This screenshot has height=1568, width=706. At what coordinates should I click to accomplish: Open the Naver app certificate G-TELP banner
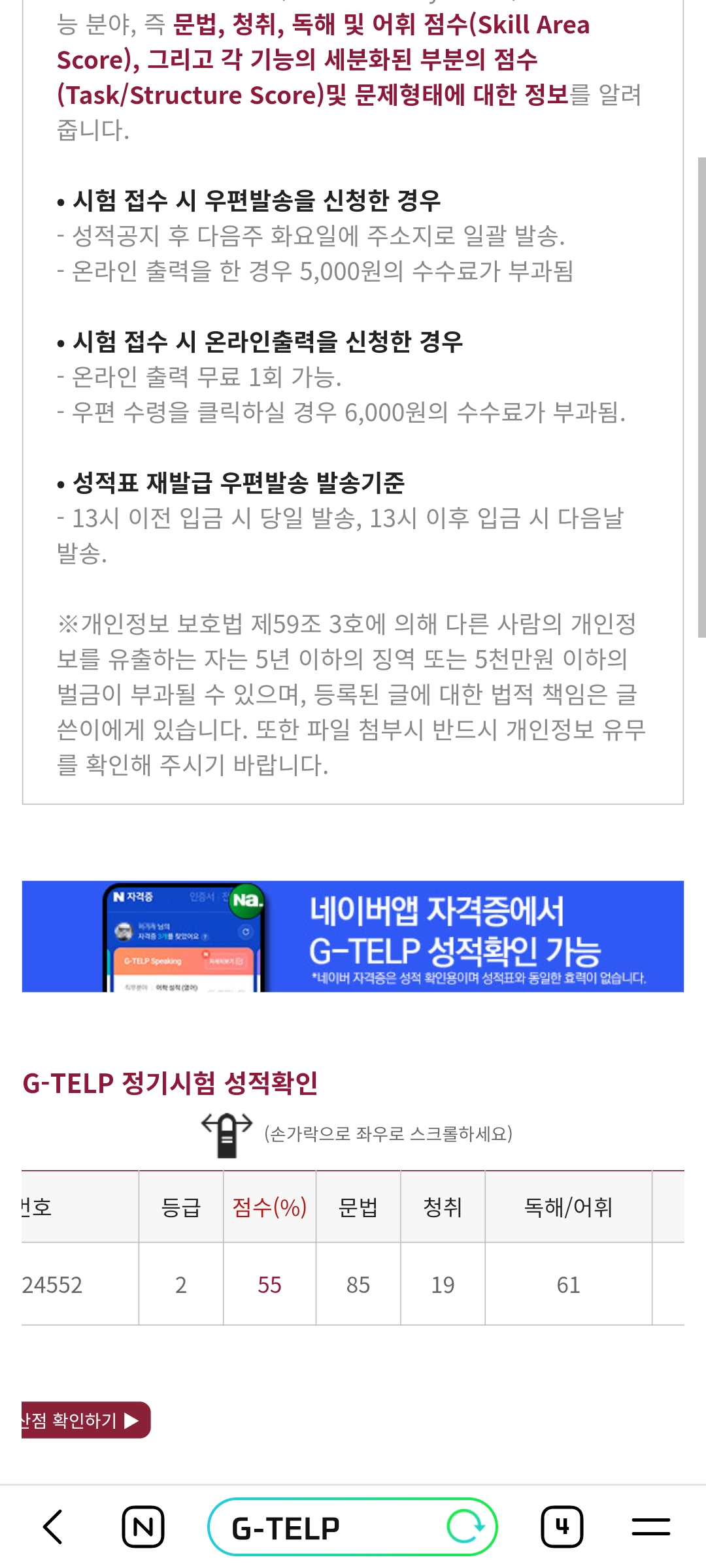tap(353, 936)
